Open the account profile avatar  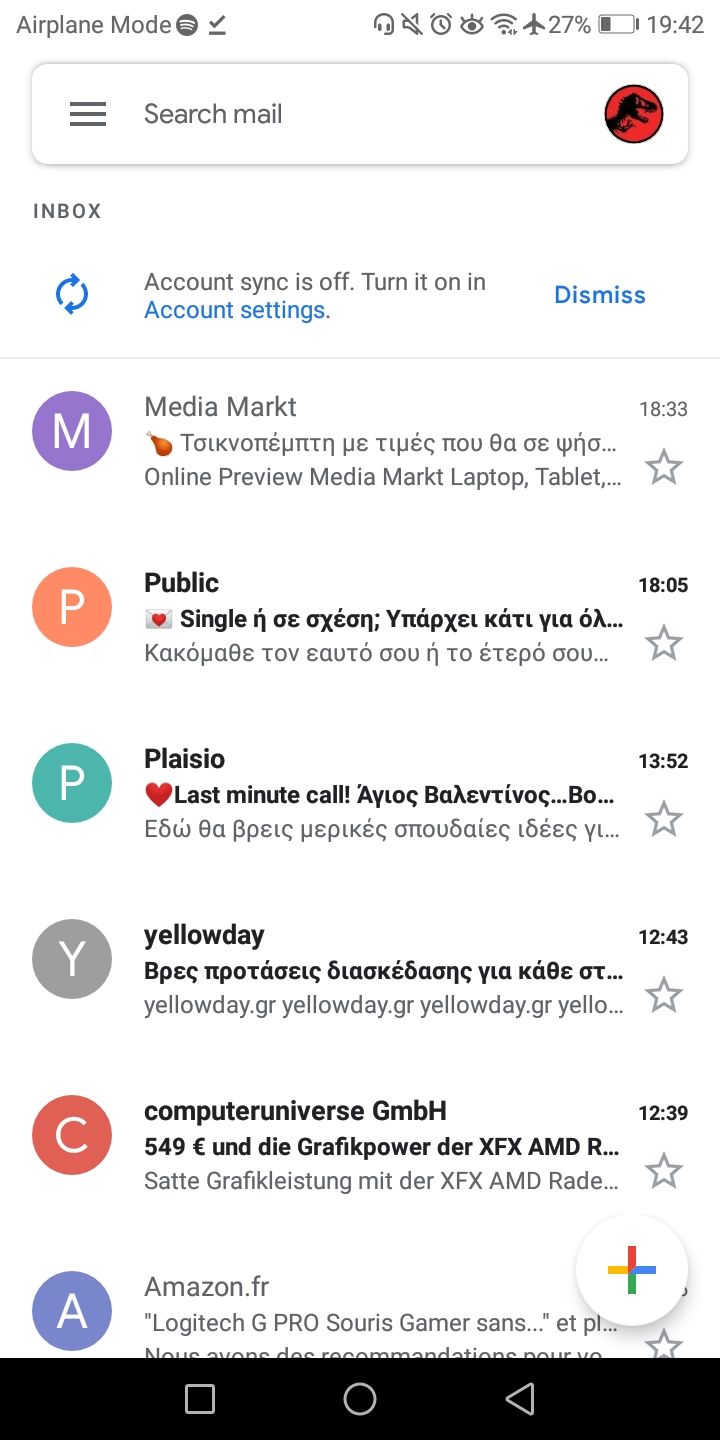[x=634, y=114]
